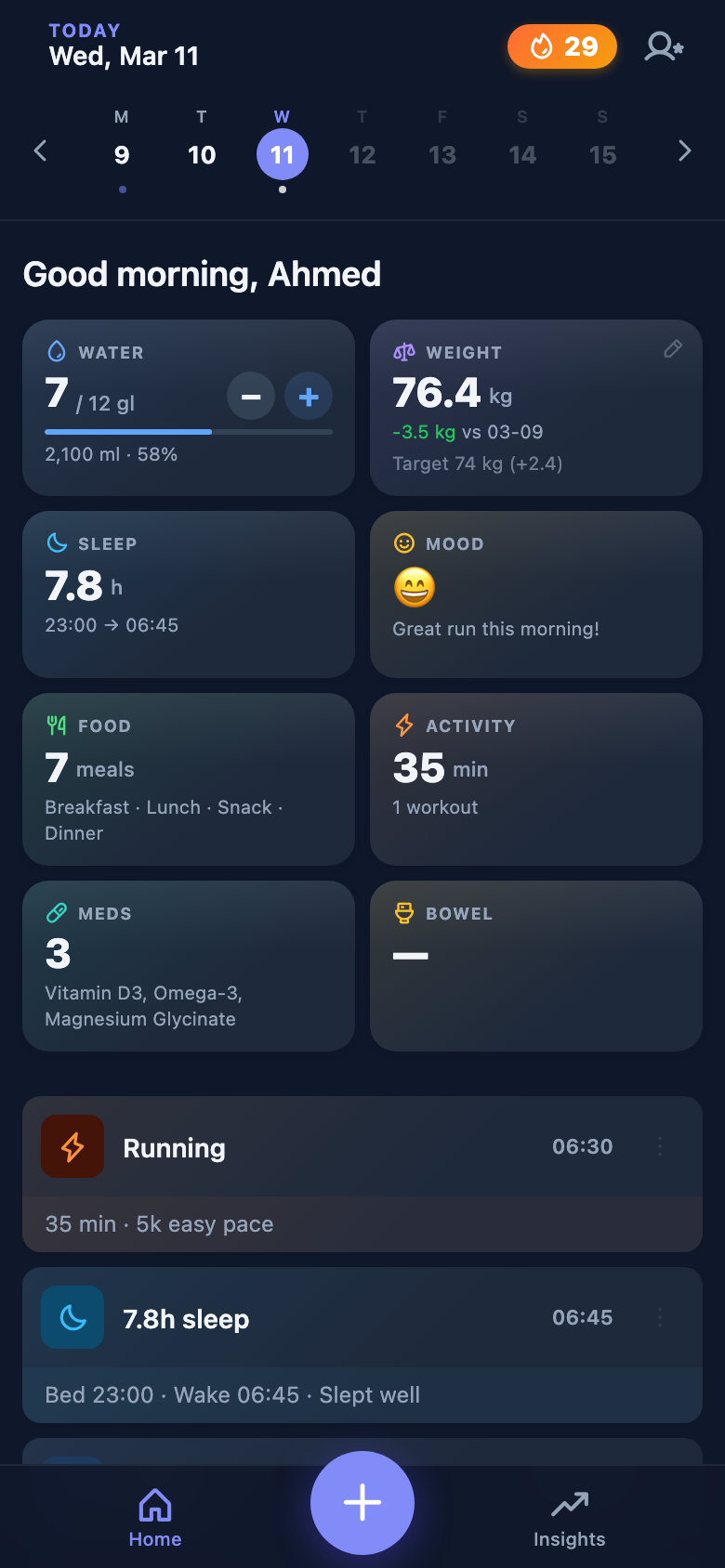Click the Water droplet icon
This screenshot has height=1568, width=725.
pyautogui.click(x=56, y=352)
